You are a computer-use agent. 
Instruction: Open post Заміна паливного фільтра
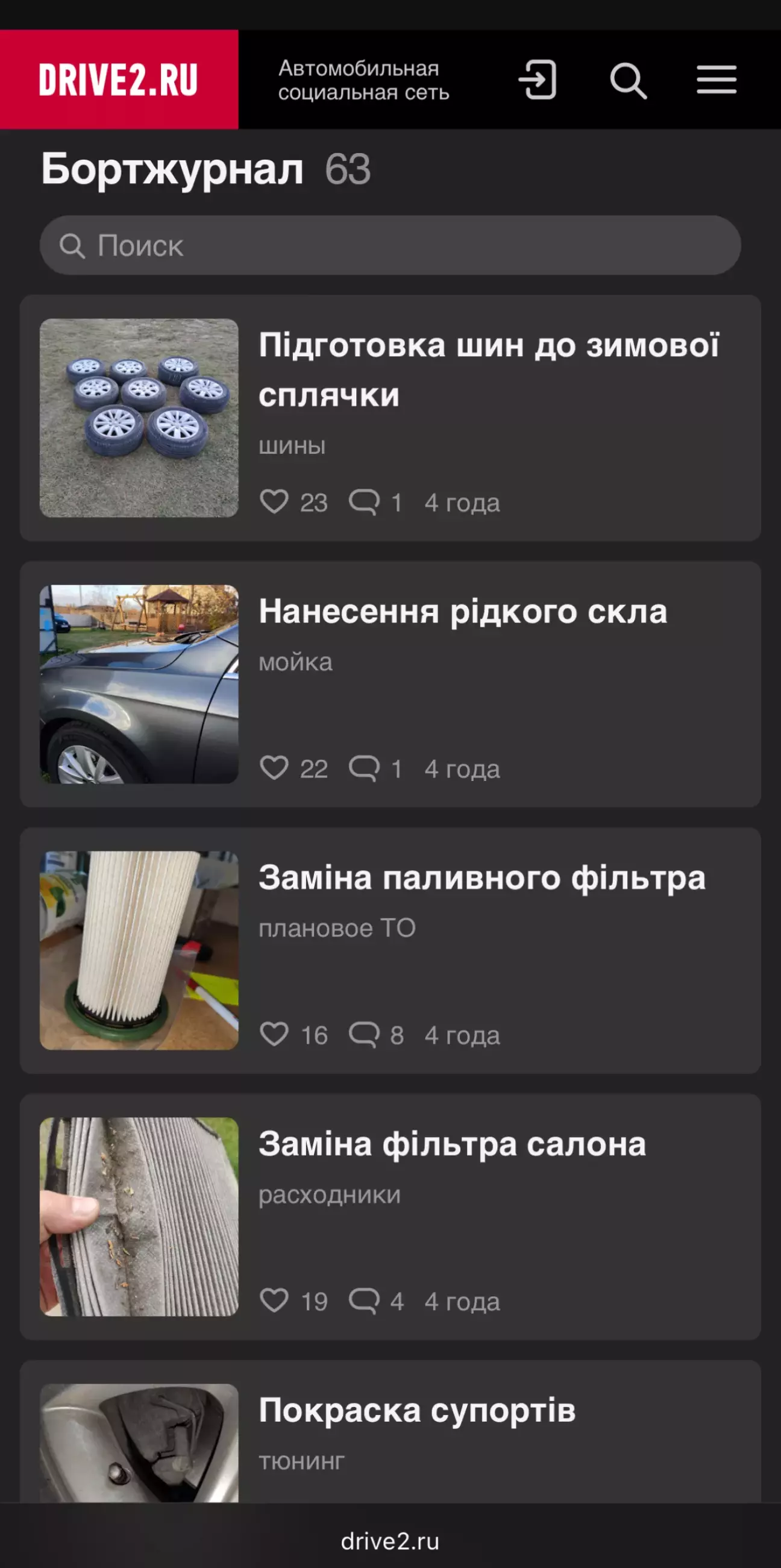click(481, 878)
